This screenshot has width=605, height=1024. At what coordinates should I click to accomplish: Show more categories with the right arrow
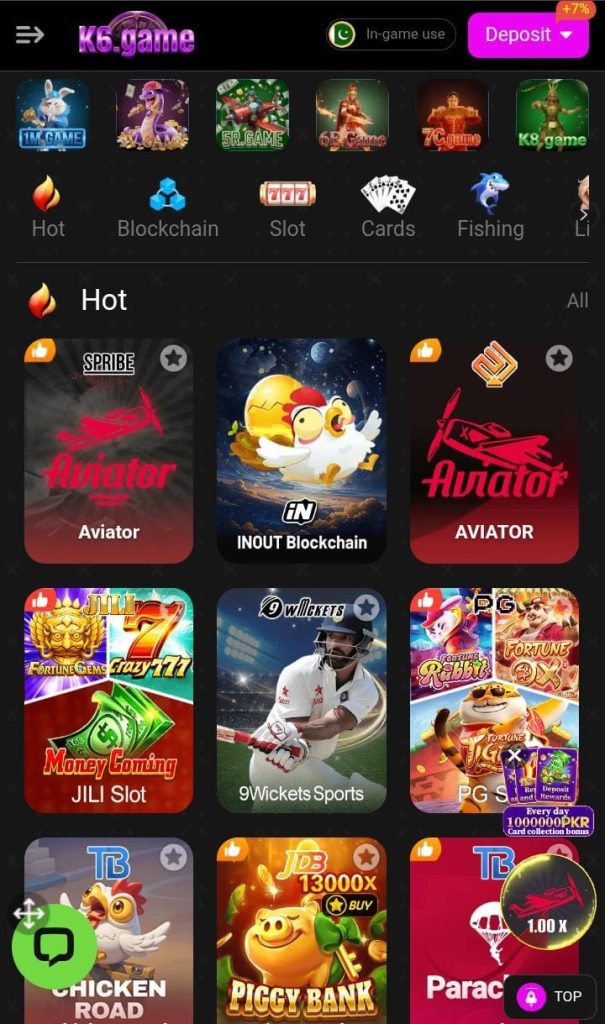584,213
